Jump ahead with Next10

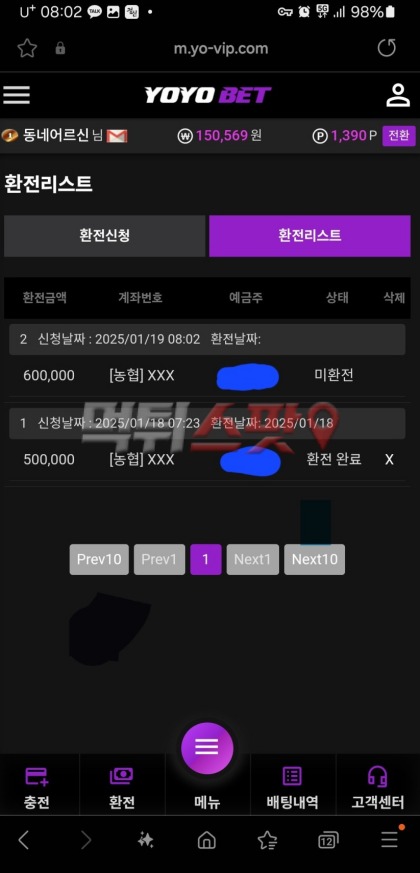coord(315,559)
